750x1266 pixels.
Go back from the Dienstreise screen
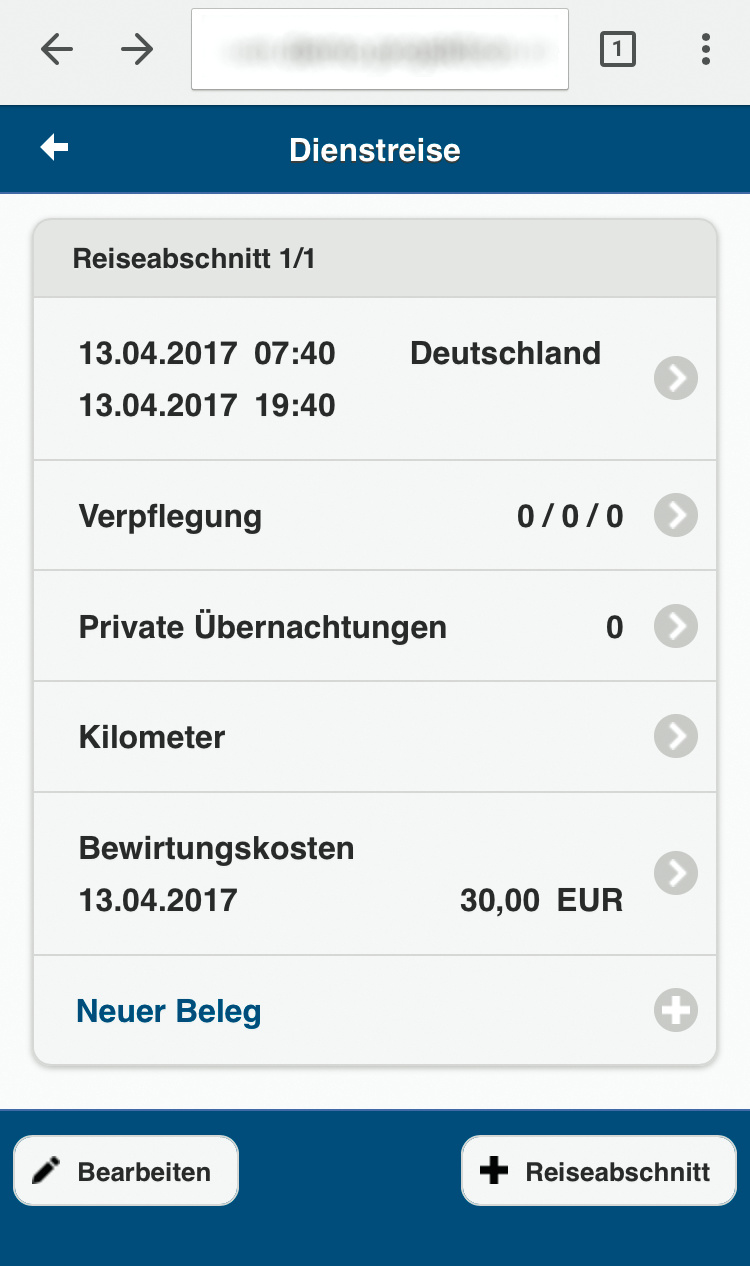[x=54, y=148]
